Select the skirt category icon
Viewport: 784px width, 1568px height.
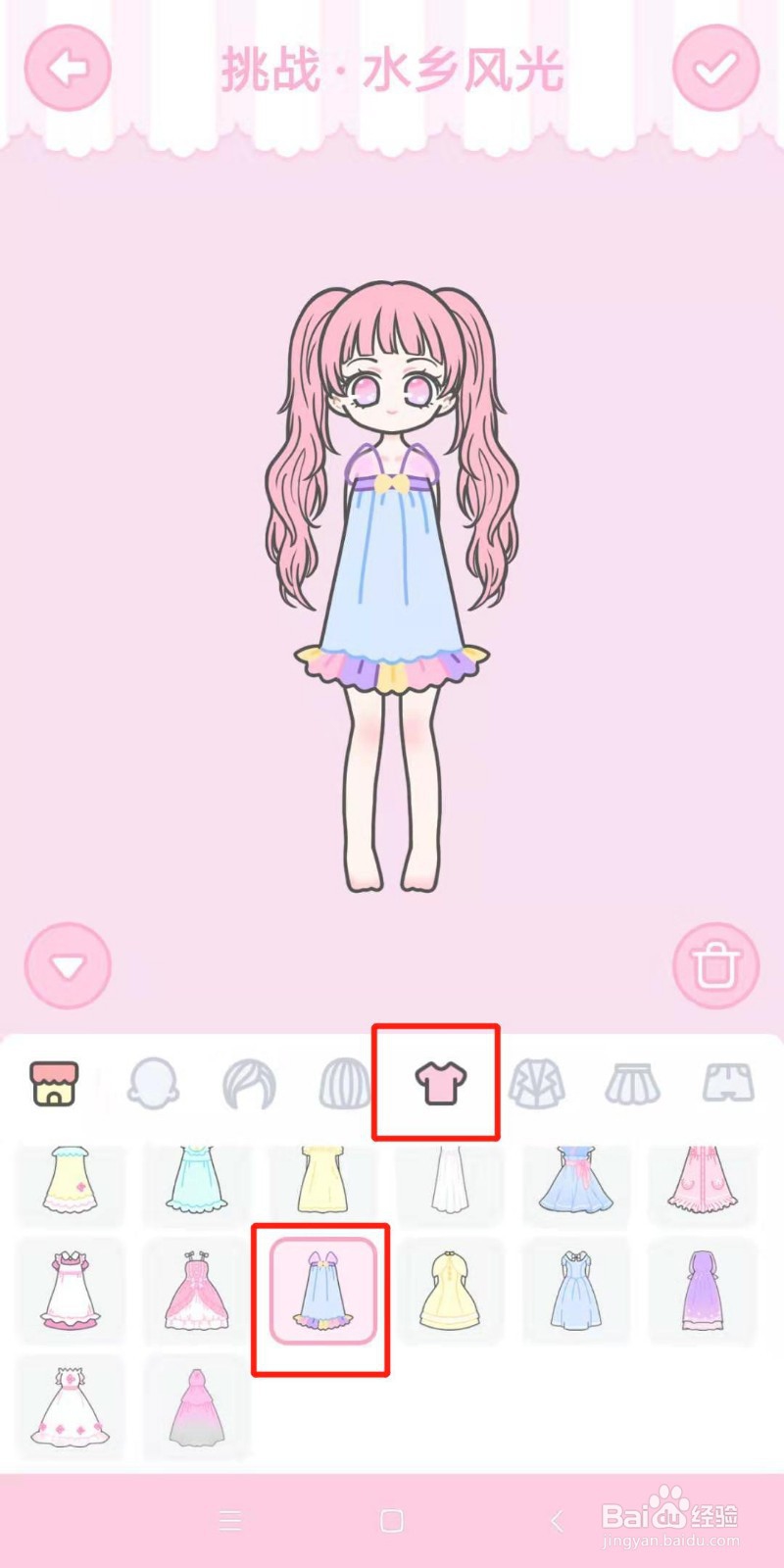tap(632, 1083)
